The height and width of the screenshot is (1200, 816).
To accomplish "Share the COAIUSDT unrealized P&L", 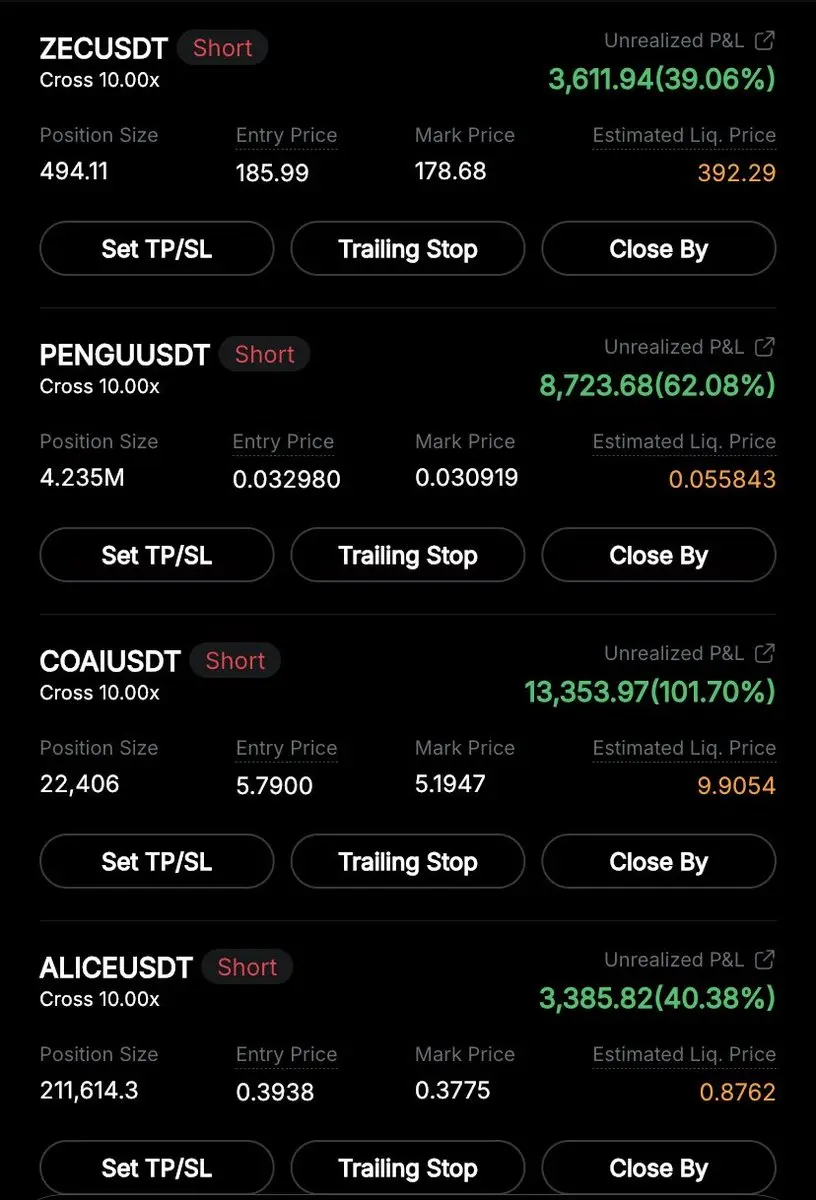I will point(765,653).
